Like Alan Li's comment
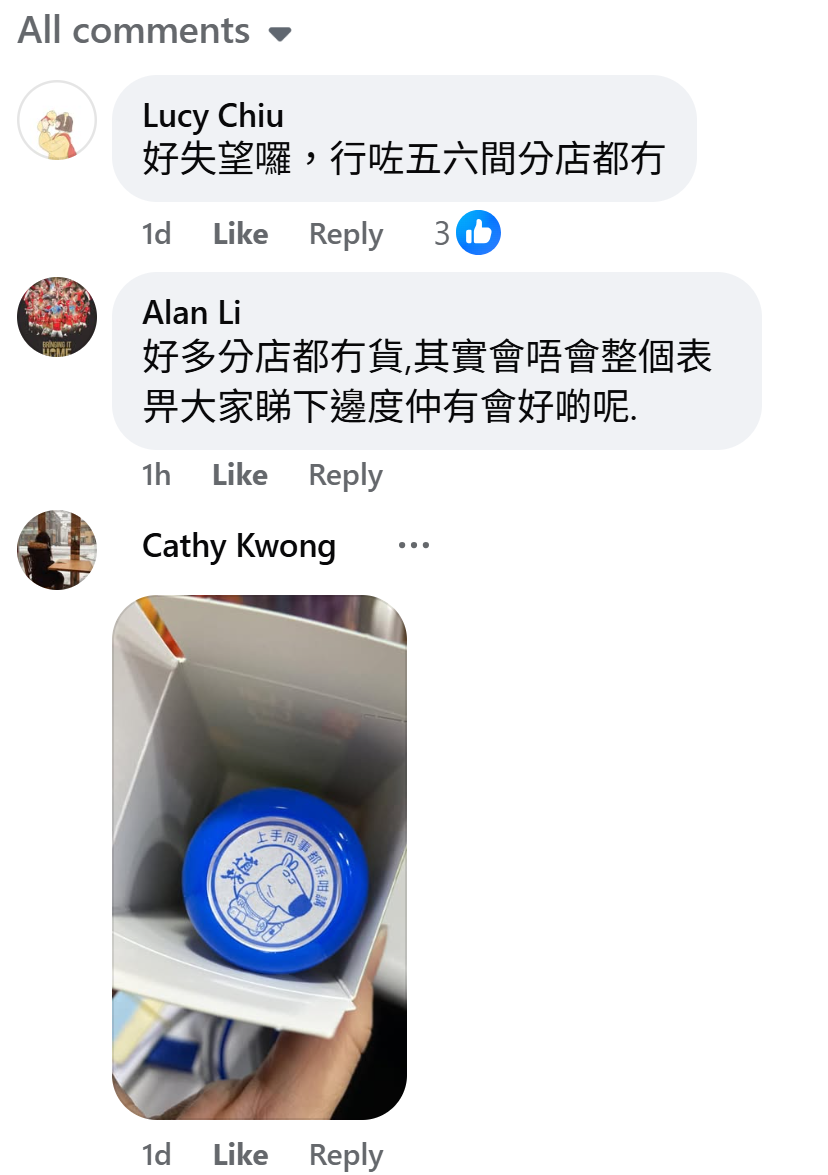Screen dimensions: 828x1175 click(239, 475)
